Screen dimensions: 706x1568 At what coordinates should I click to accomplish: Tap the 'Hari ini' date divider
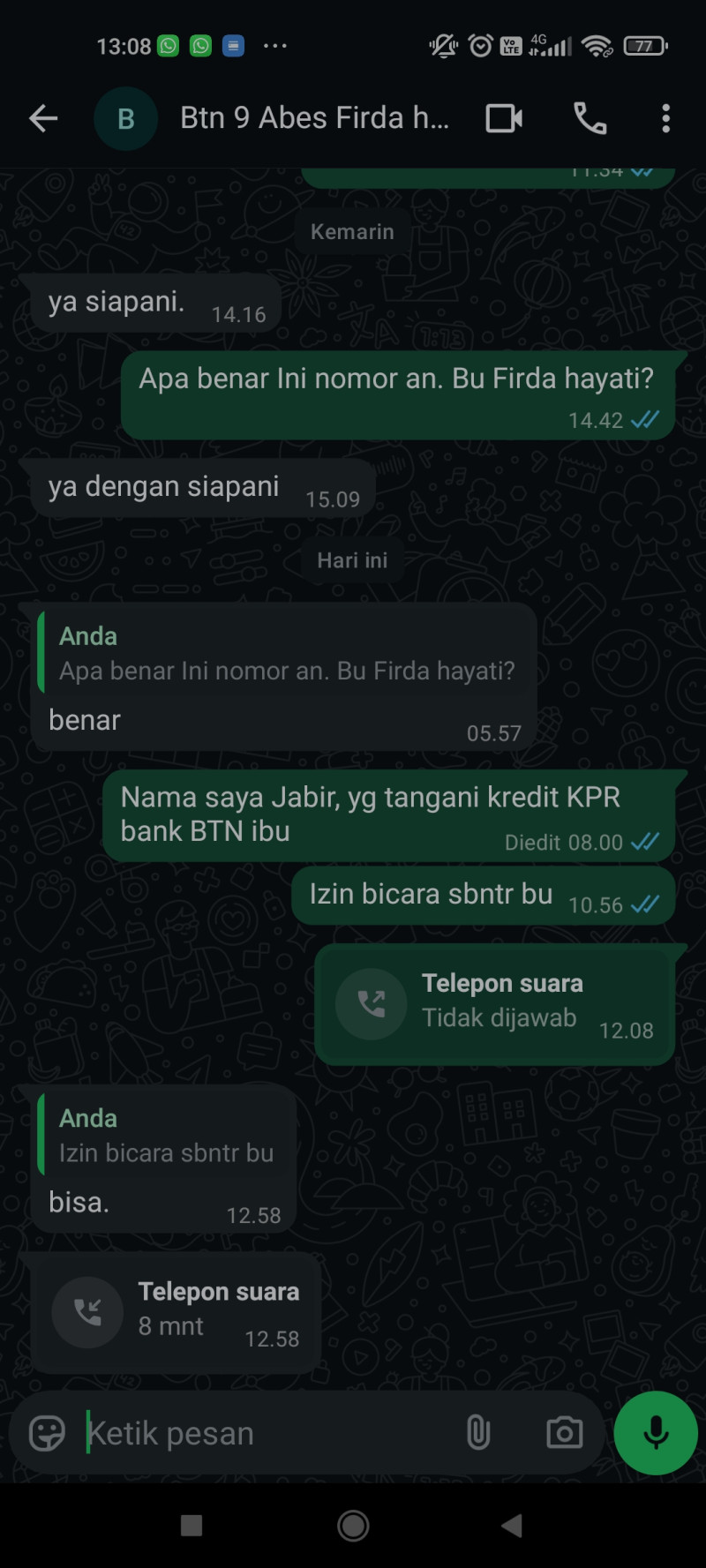[x=352, y=559]
